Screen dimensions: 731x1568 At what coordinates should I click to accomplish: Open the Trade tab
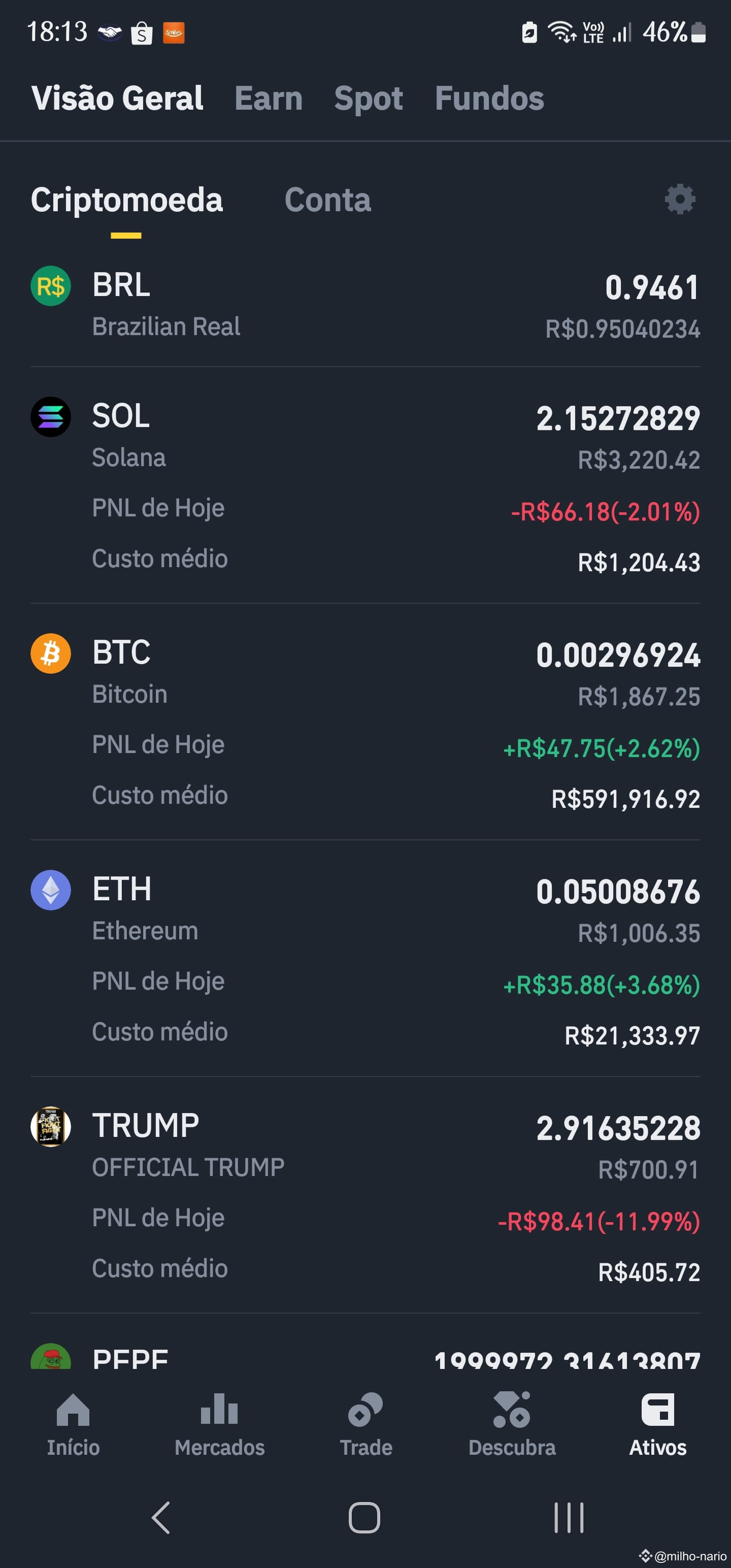click(365, 1425)
